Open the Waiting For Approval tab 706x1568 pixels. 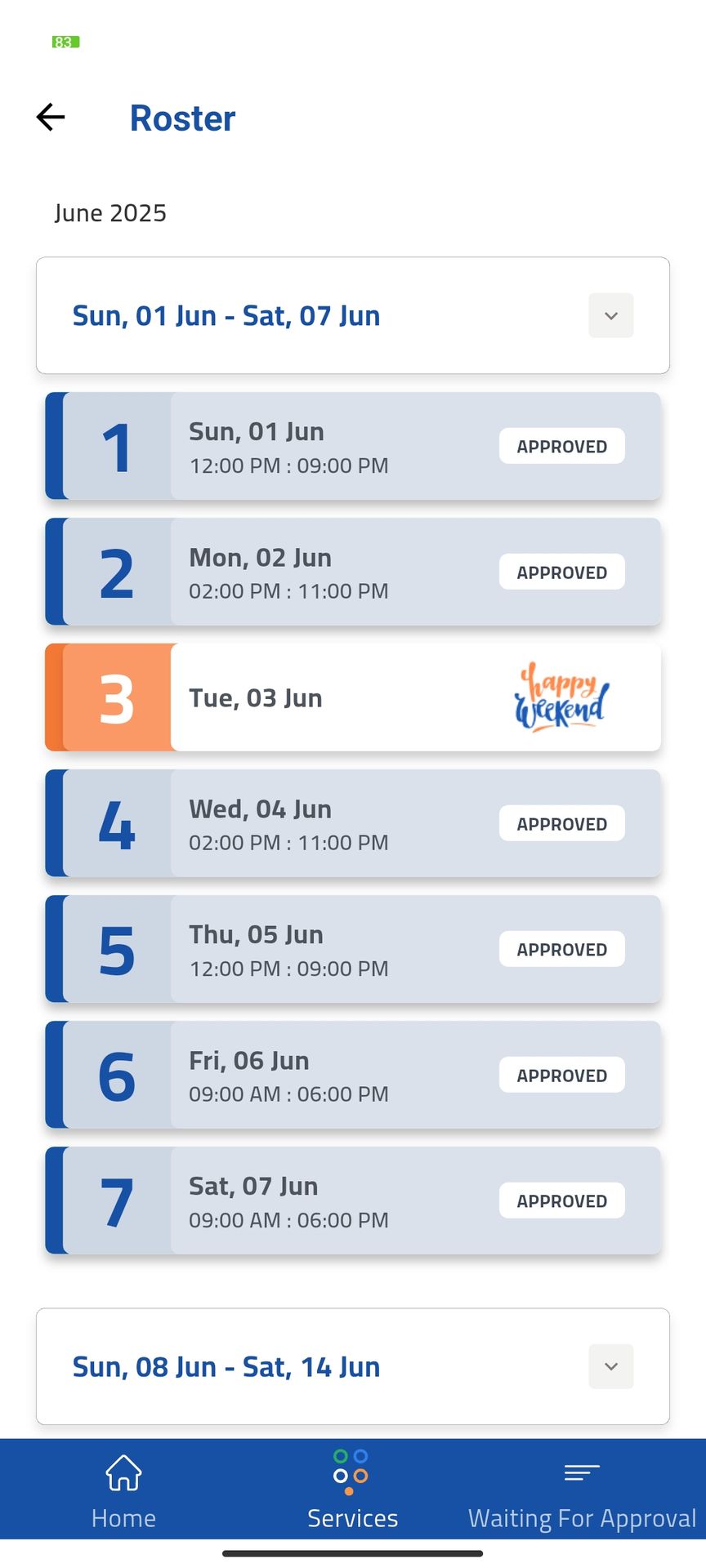pos(582,1490)
